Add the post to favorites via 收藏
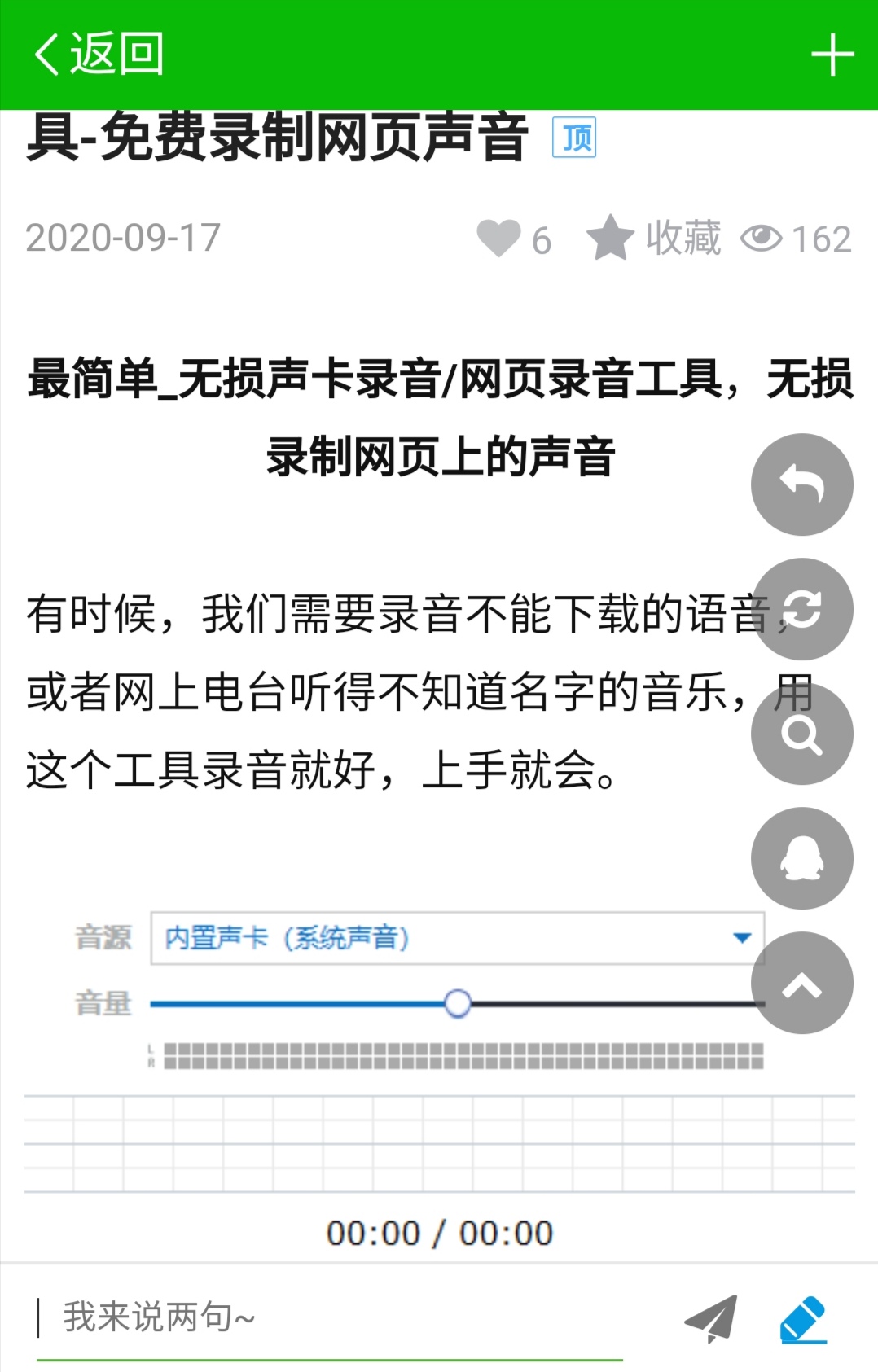This screenshot has width=878, height=1372. tap(654, 238)
